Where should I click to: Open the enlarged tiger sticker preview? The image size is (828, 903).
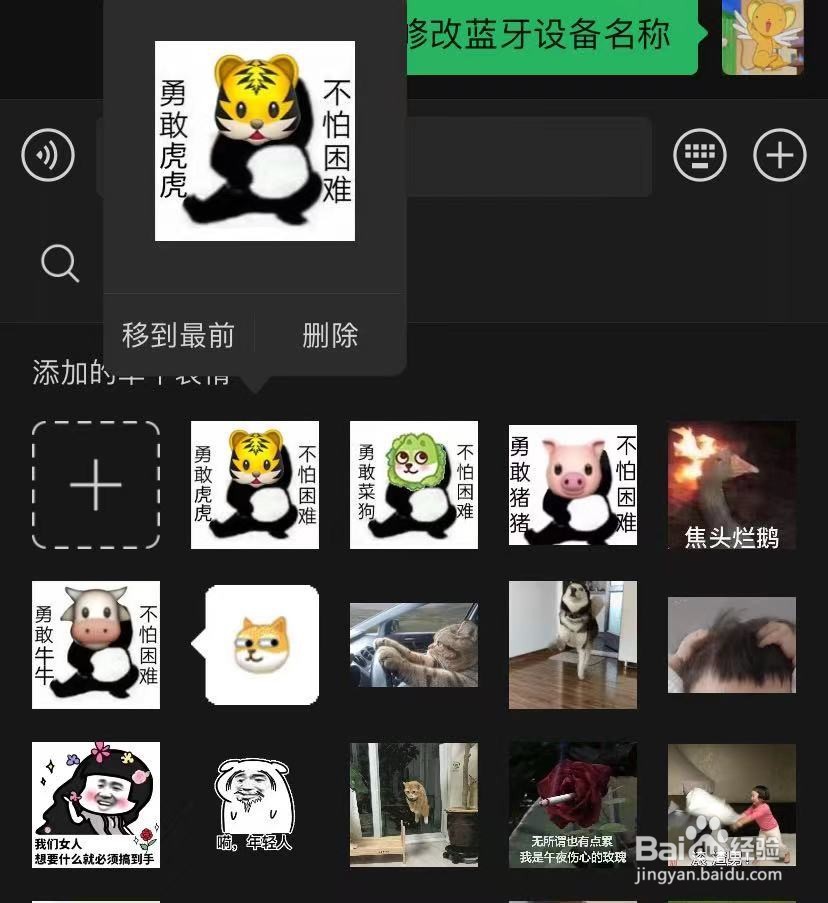click(254, 140)
